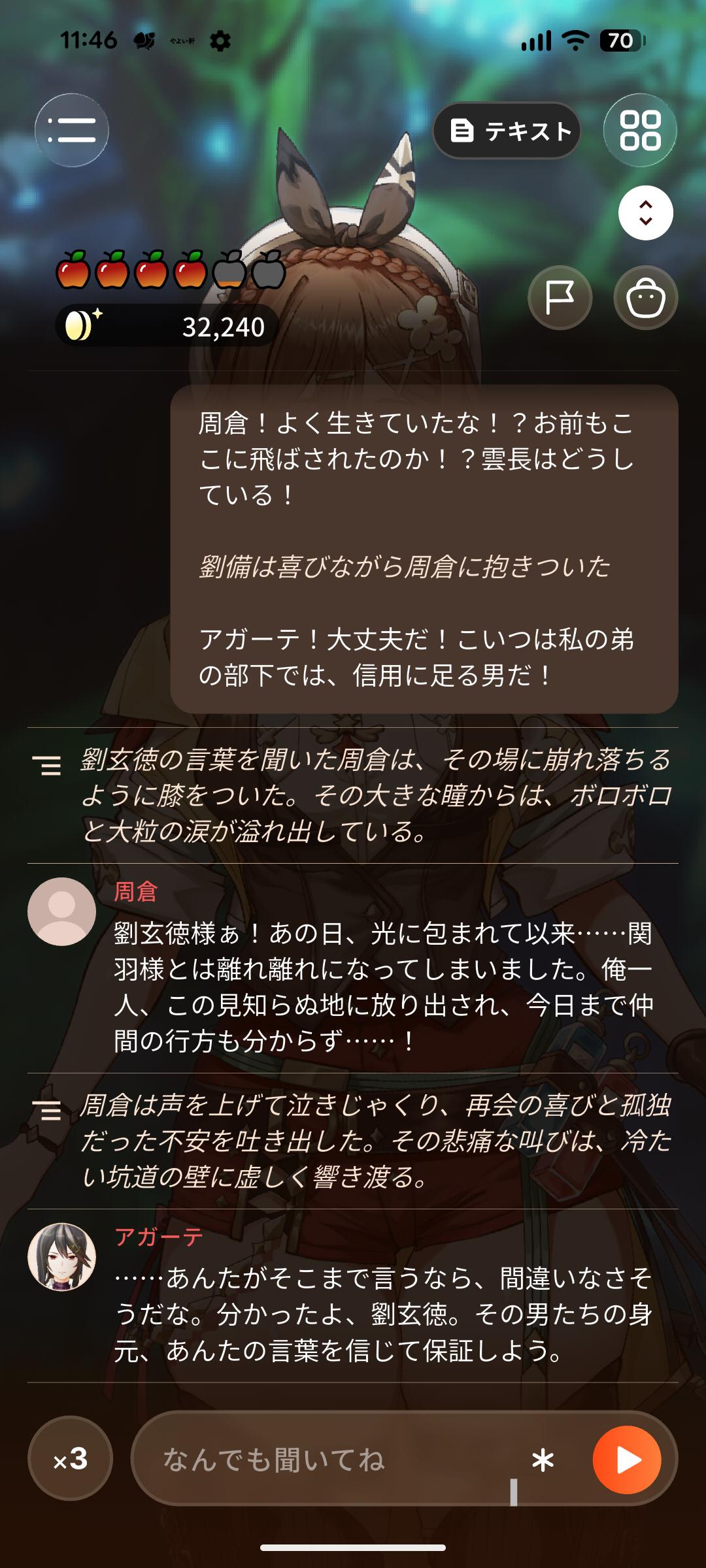
Task: Open the list menu button
Action: tap(72, 130)
